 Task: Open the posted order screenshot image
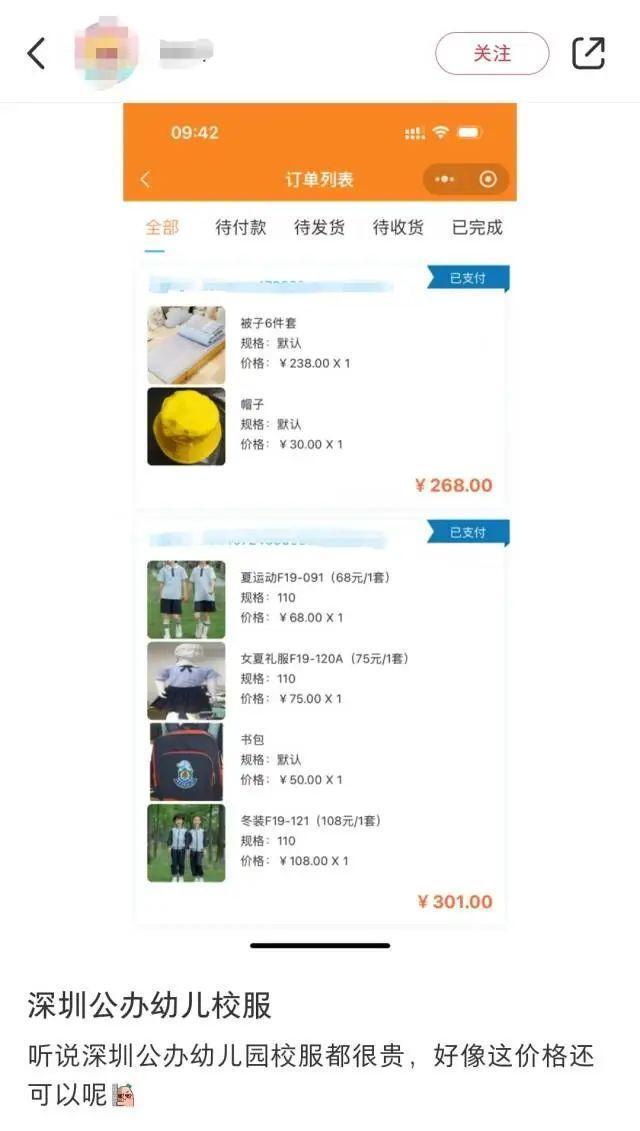[320, 520]
